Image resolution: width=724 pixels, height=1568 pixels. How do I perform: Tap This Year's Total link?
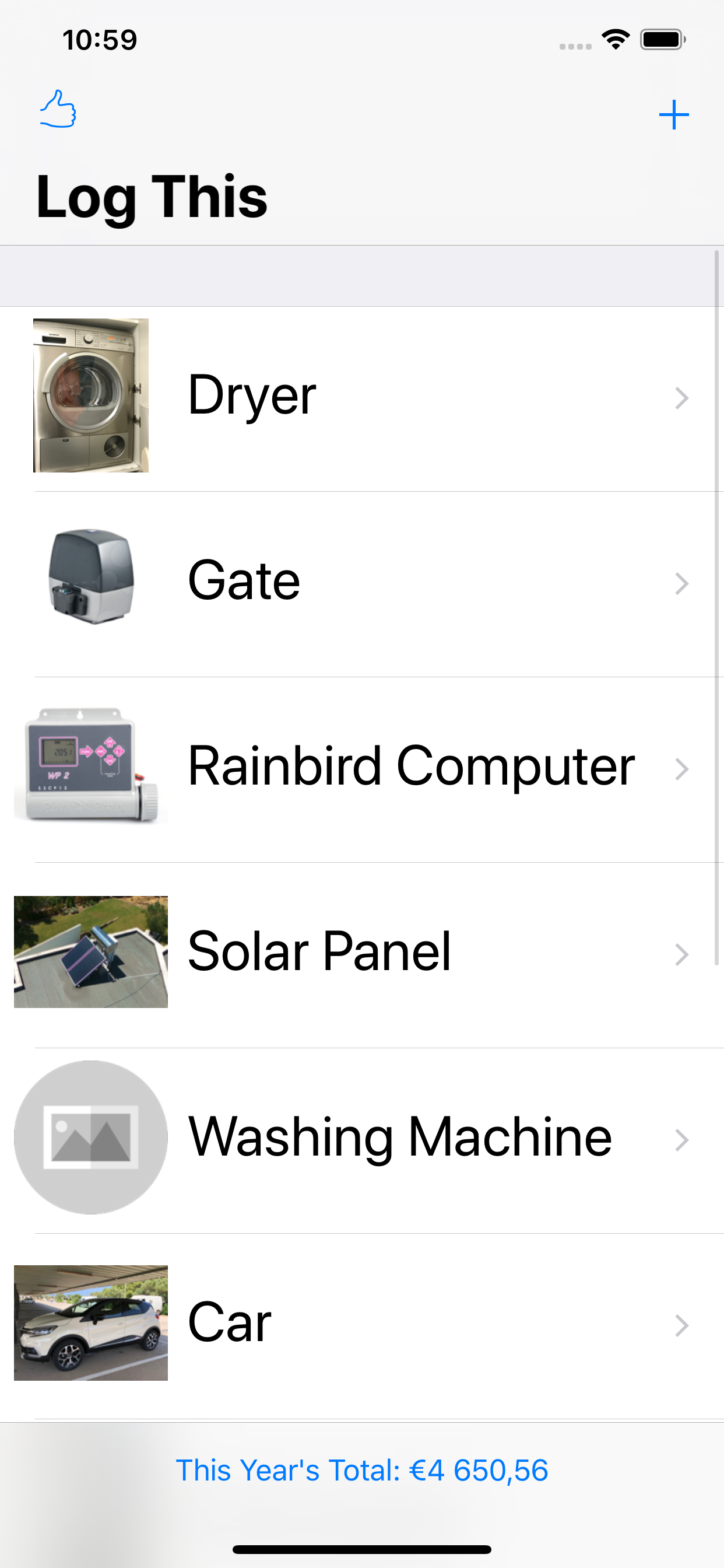click(x=362, y=1470)
